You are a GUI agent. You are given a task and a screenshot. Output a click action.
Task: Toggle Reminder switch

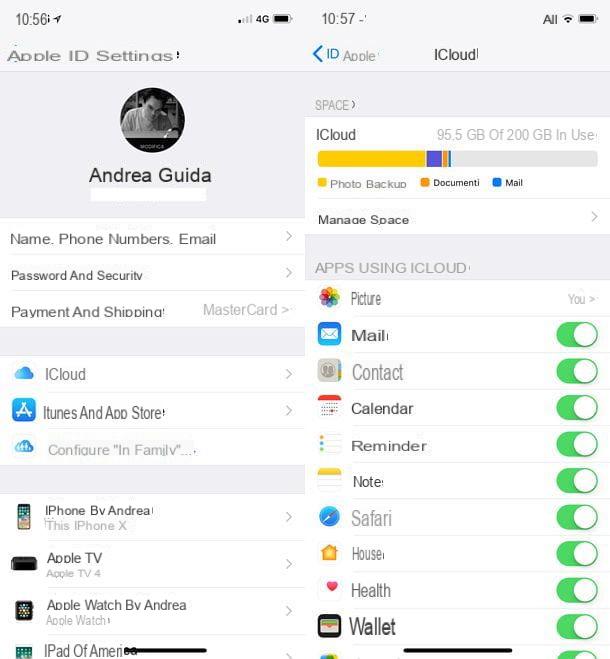tap(576, 445)
